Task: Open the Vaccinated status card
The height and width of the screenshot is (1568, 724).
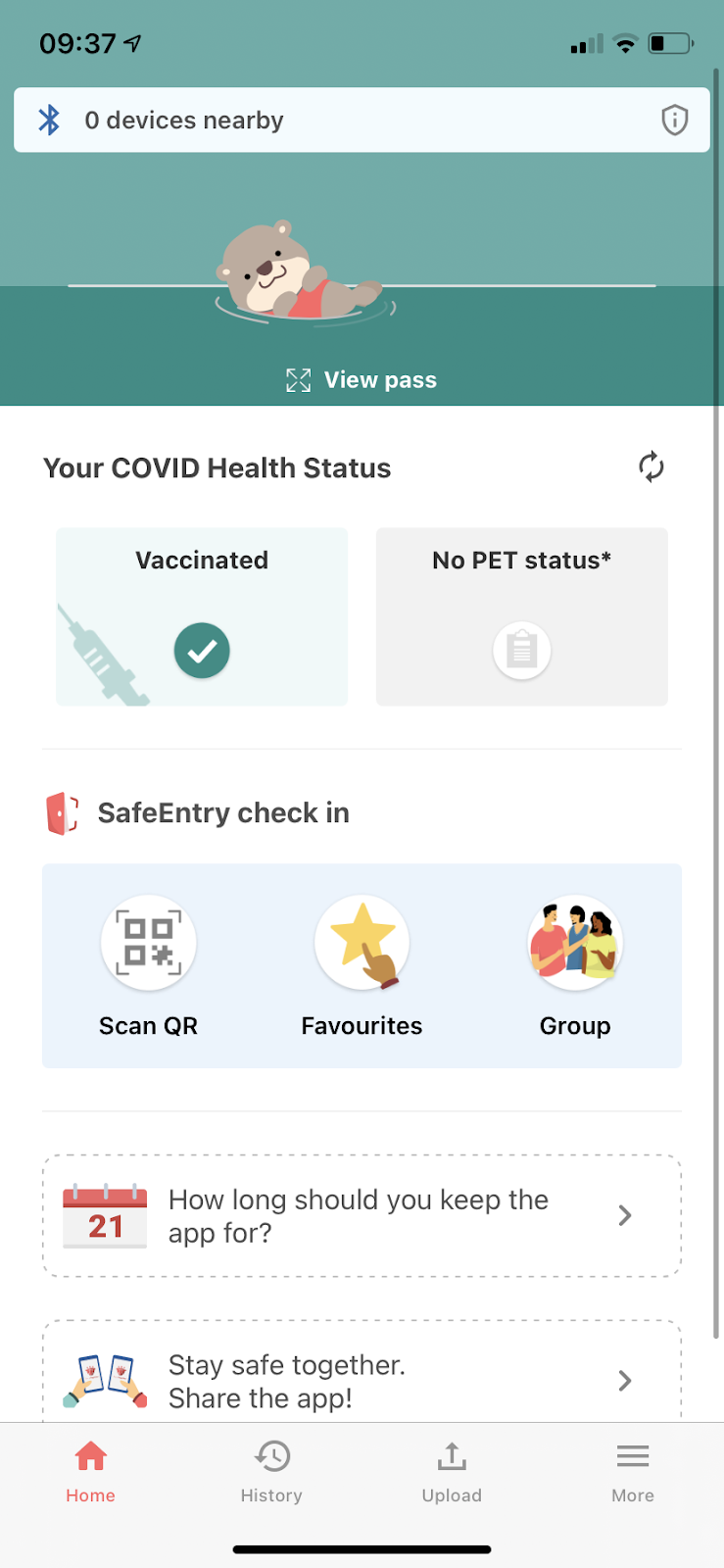Action: [202, 616]
